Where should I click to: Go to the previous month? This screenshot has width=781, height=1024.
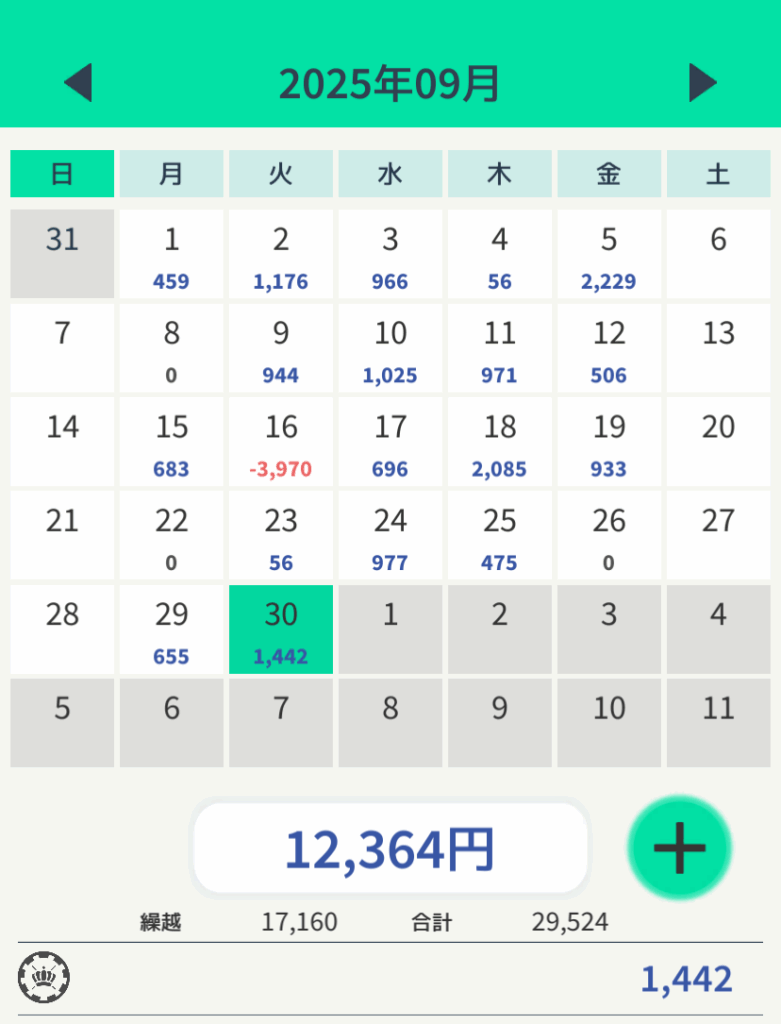pyautogui.click(x=78, y=83)
